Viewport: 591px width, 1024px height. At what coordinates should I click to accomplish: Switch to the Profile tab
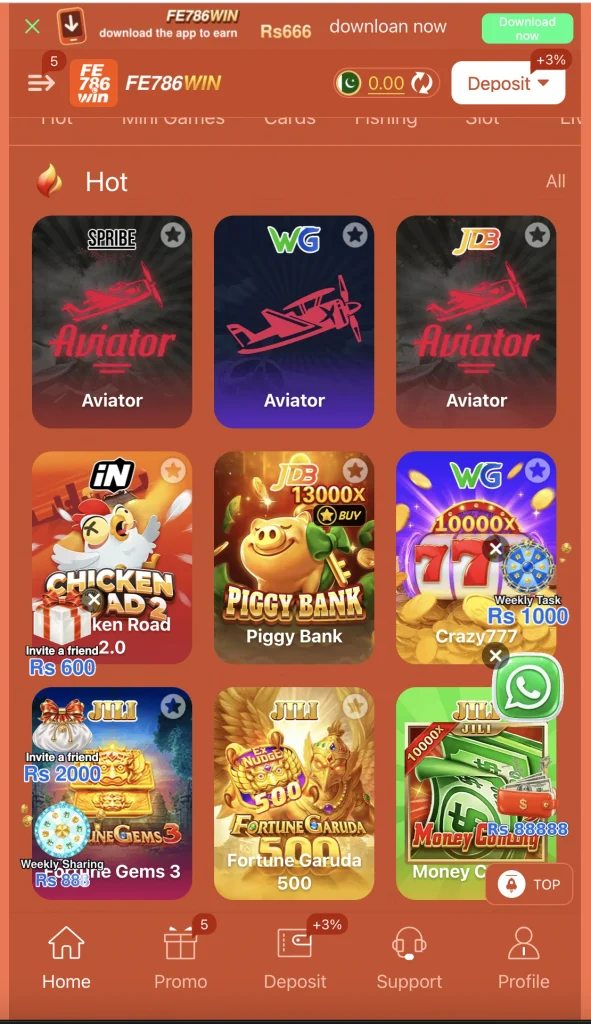coord(524,958)
